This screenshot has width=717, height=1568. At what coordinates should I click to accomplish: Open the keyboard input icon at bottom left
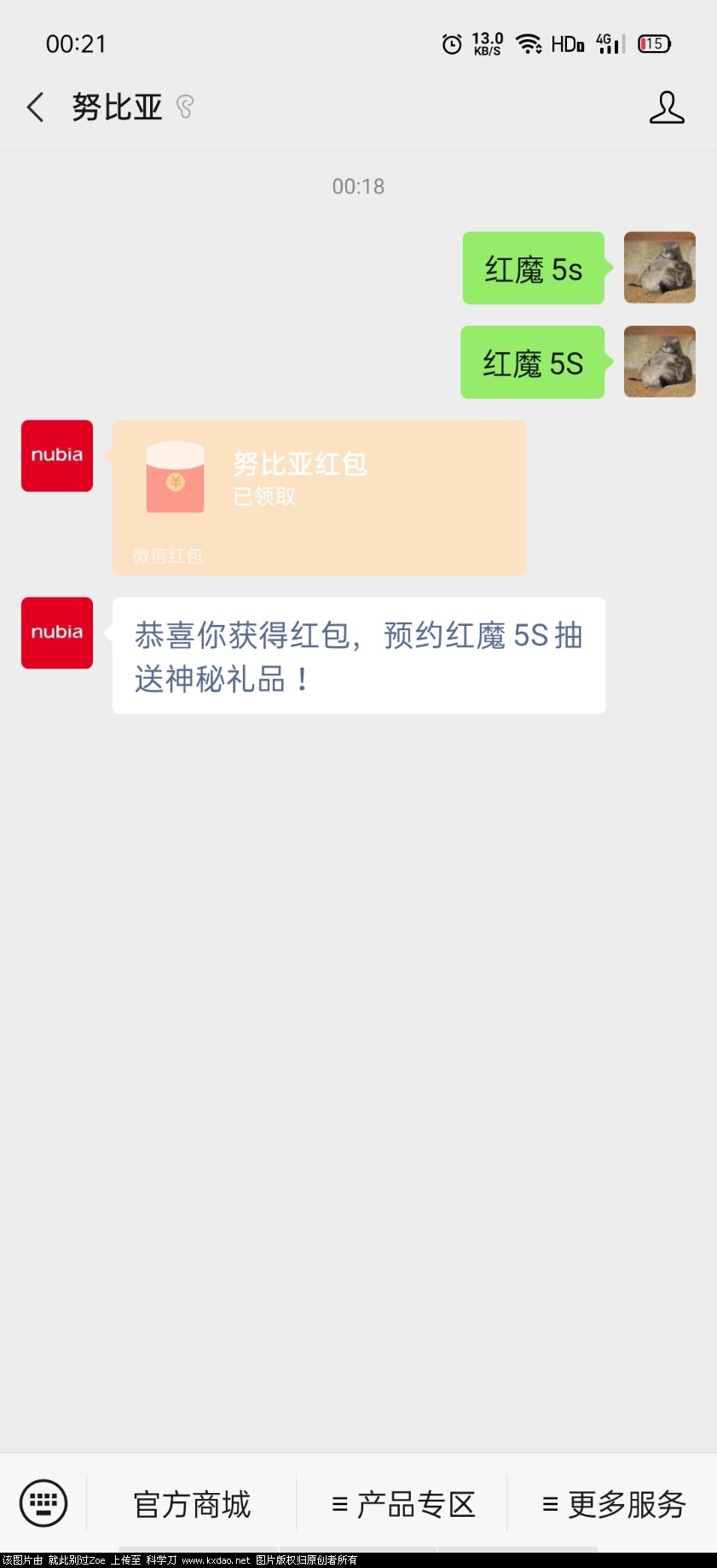(43, 1503)
